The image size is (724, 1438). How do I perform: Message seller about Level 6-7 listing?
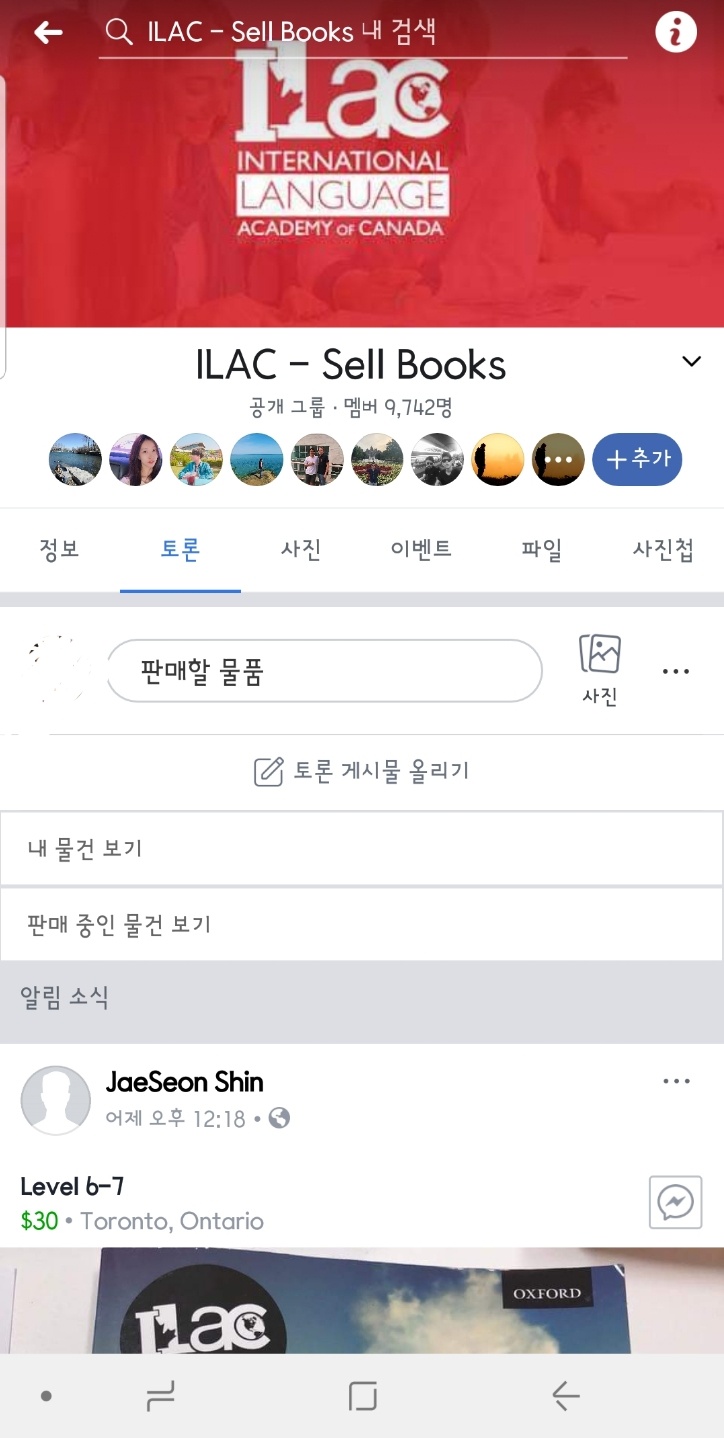pos(676,1202)
